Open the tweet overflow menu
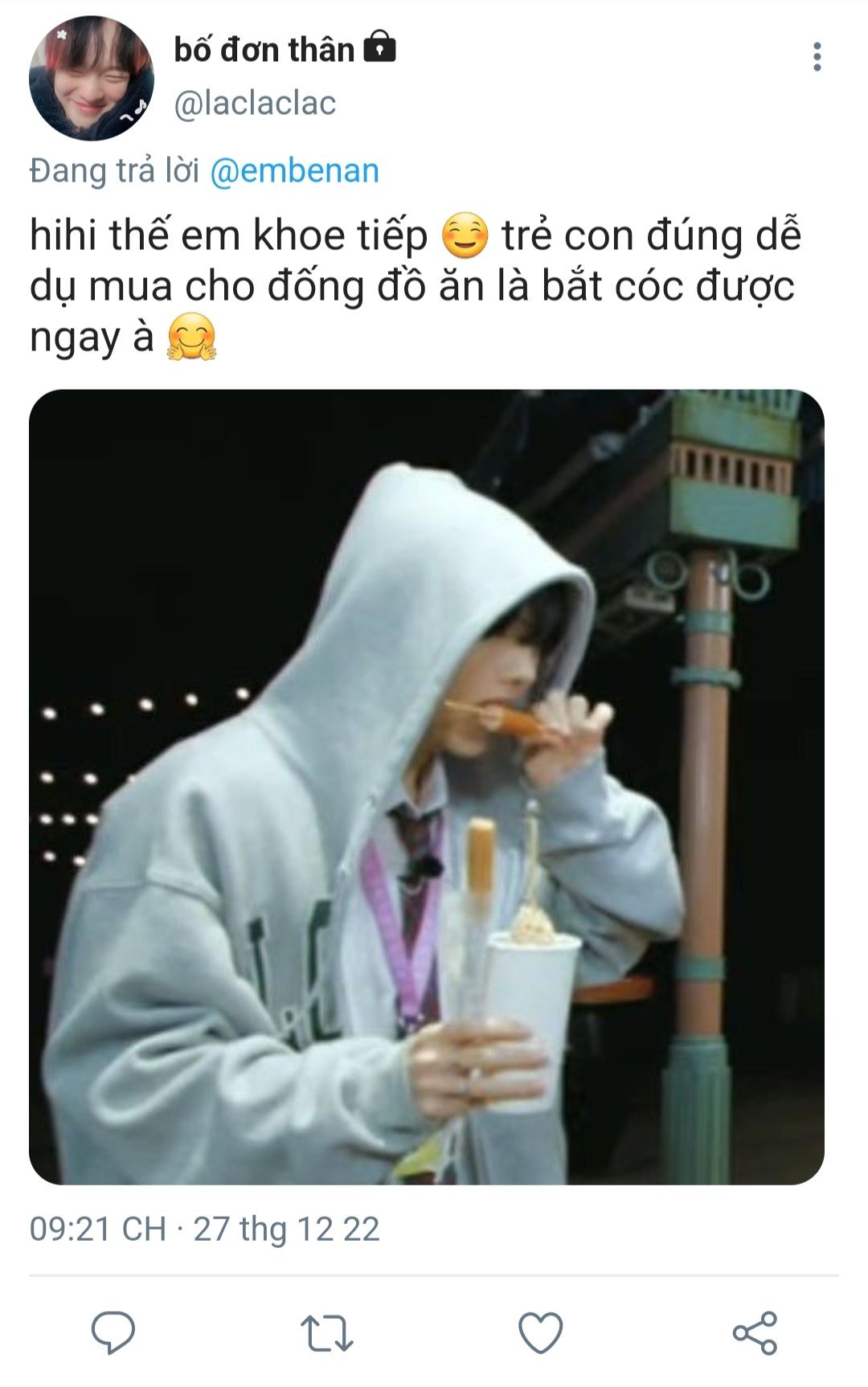Image resolution: width=868 pixels, height=1387 pixels. [x=817, y=57]
